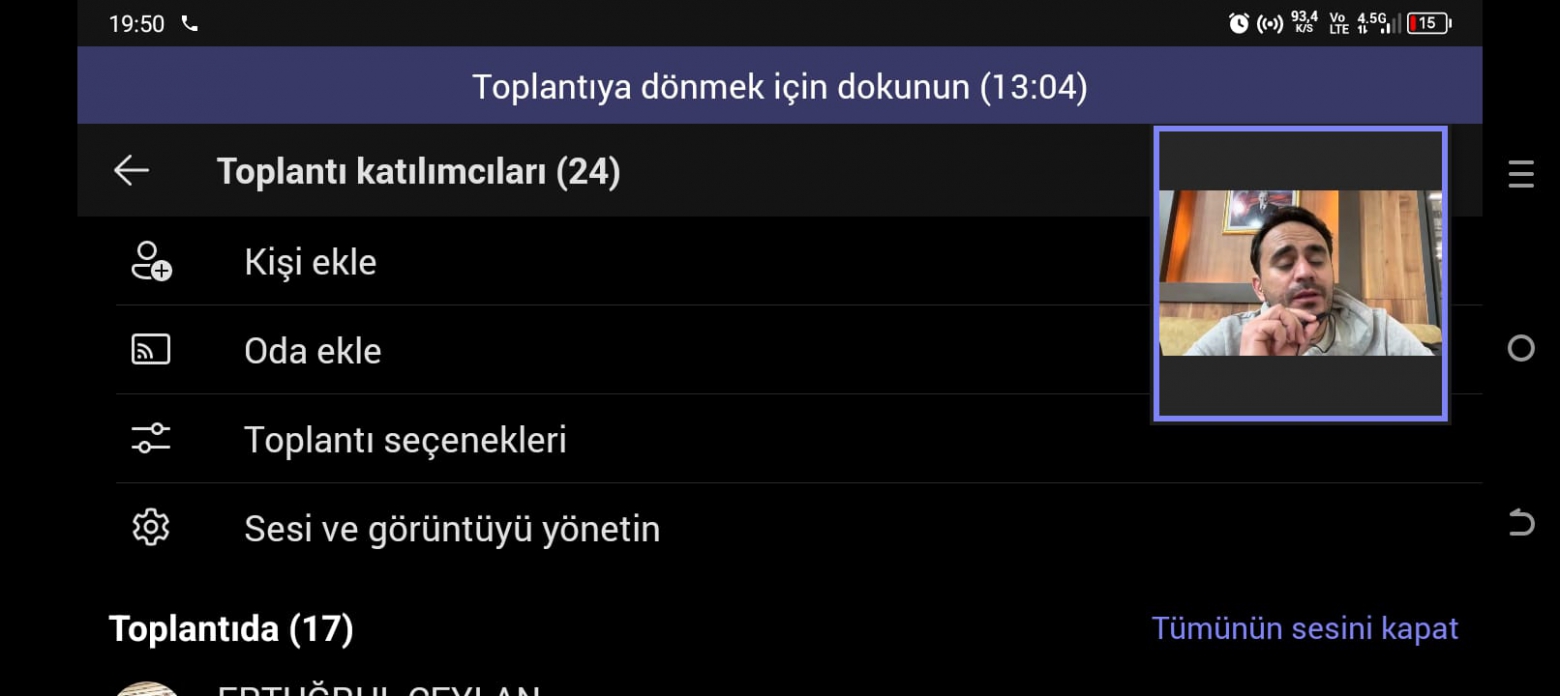Open Sesi ve görüntüyü yönetin settings
1560x696 pixels.
451,529
